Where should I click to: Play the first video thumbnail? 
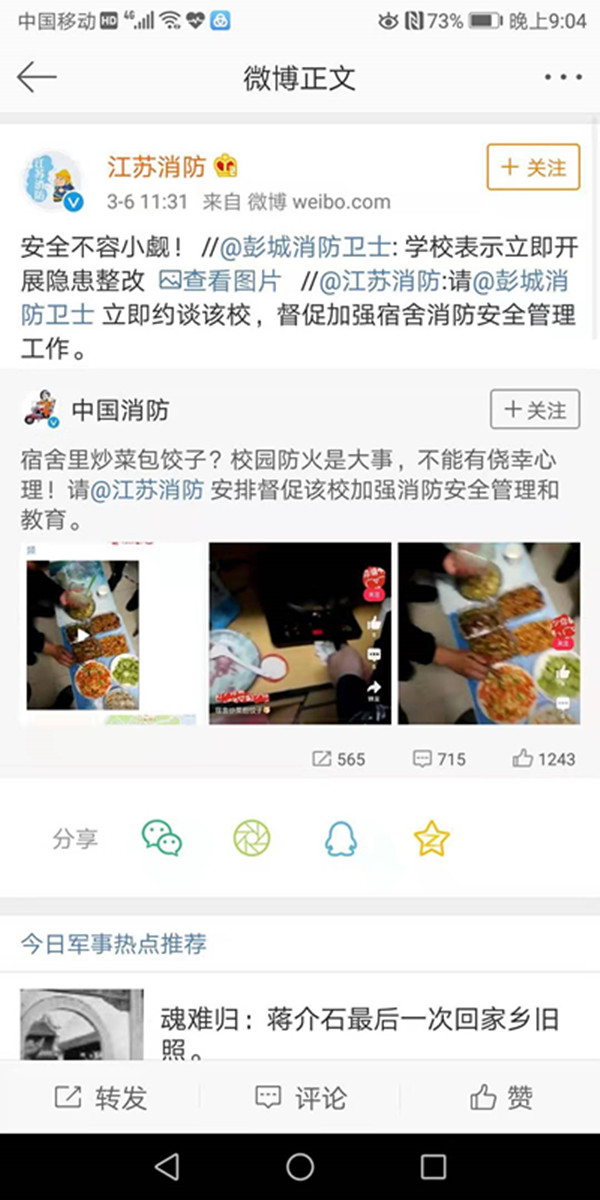click(83, 634)
